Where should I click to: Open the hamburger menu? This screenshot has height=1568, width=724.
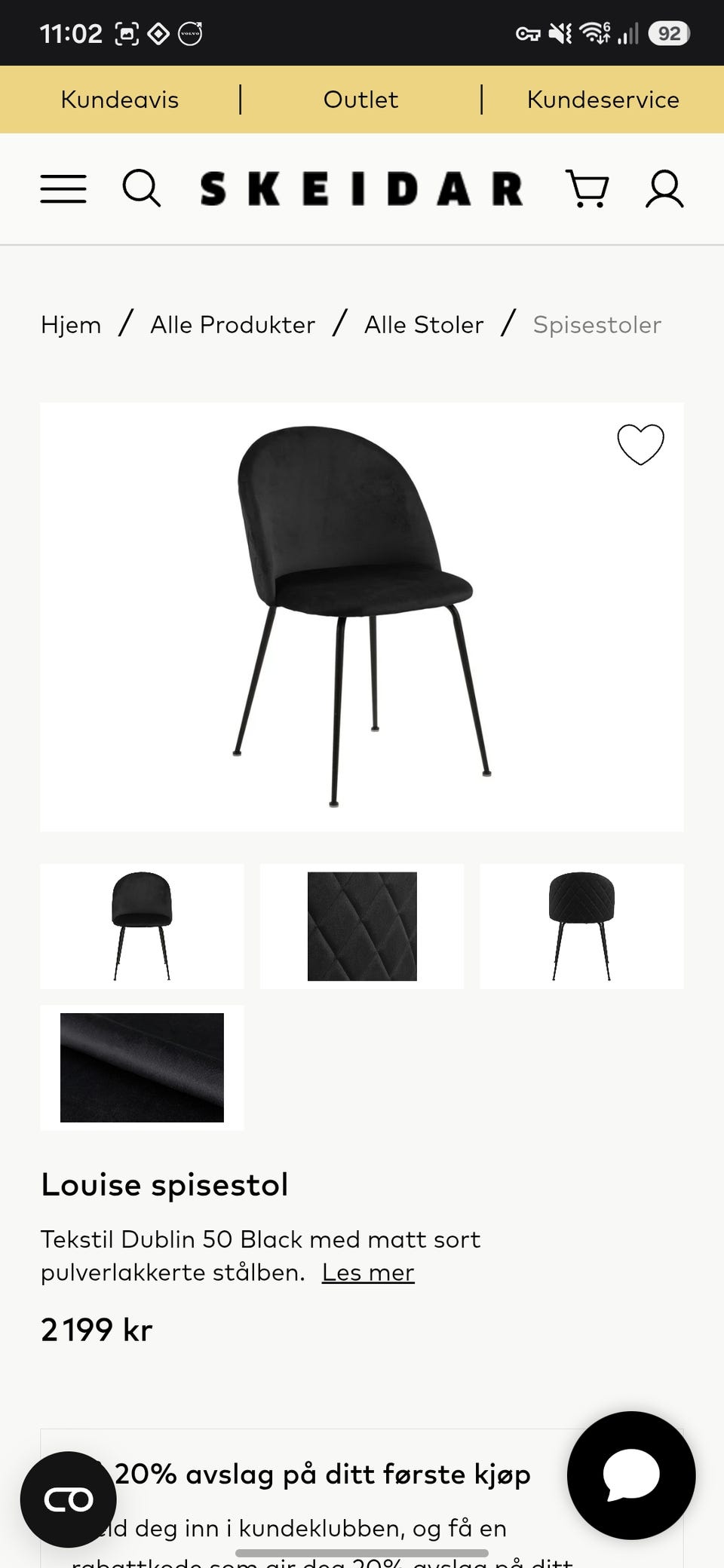(63, 188)
